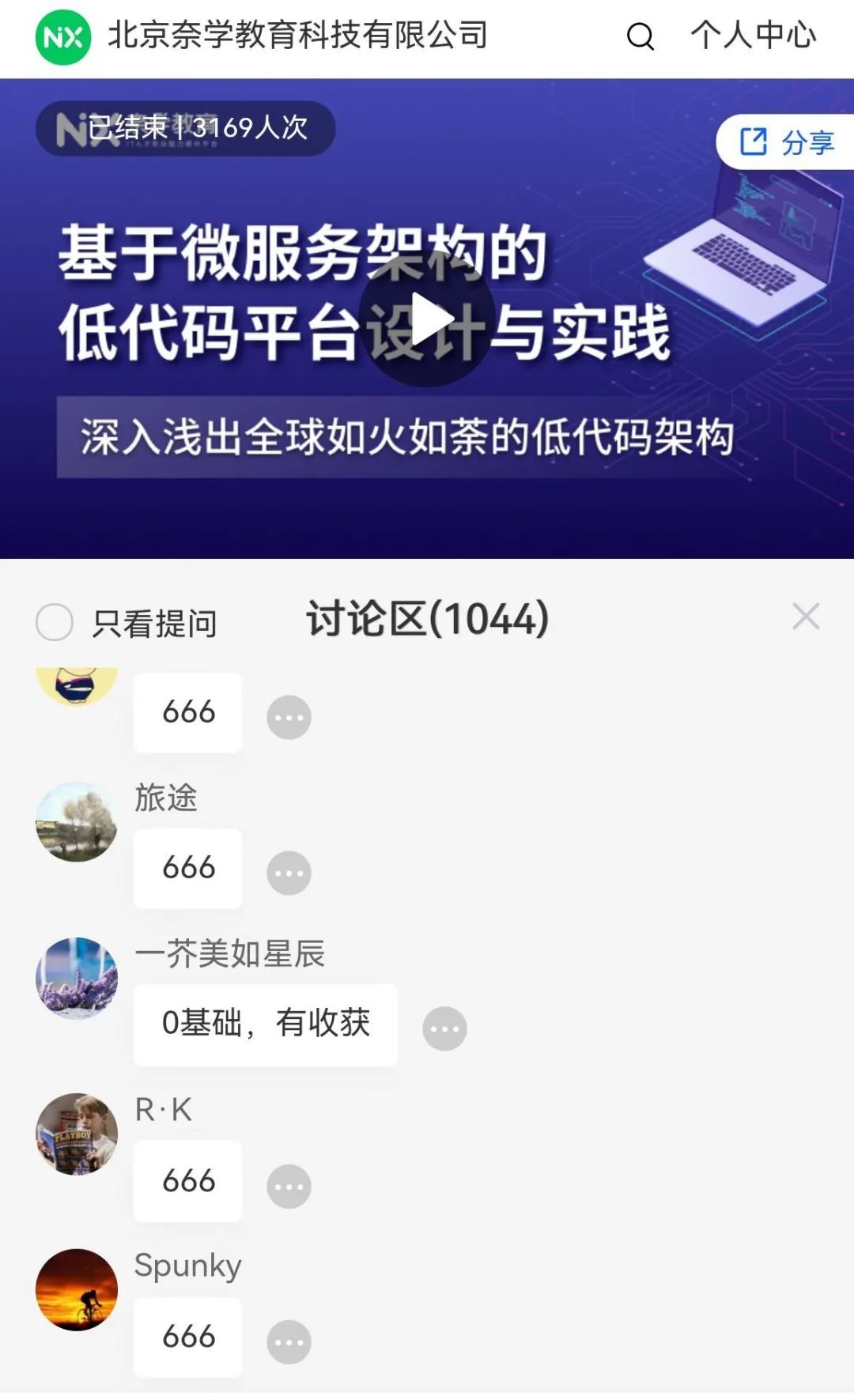Open the 北京奈学教育科技有限公司 home logo

pos(63,37)
